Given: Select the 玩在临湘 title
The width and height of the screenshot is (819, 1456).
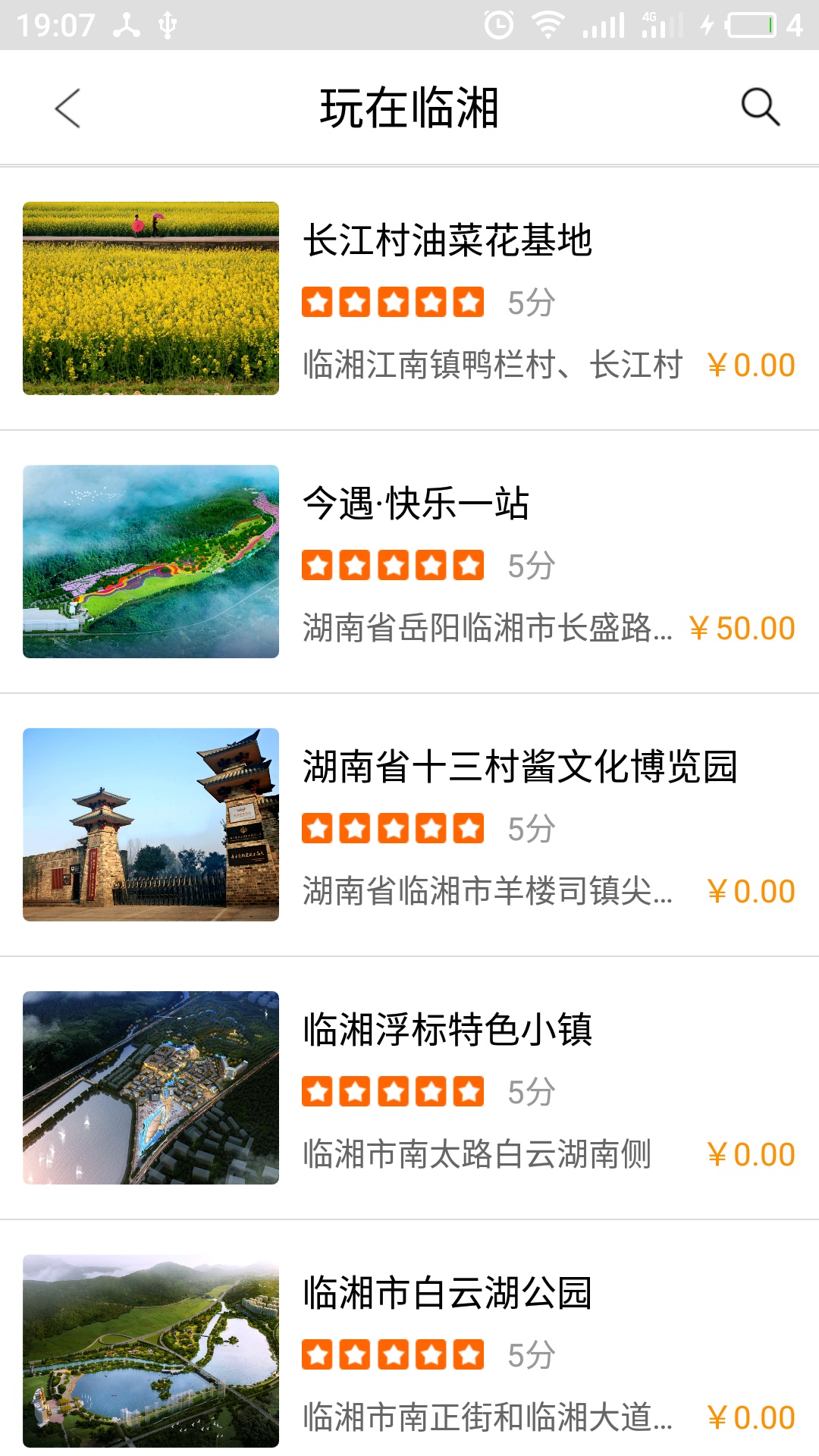Looking at the screenshot, I should click(x=409, y=107).
